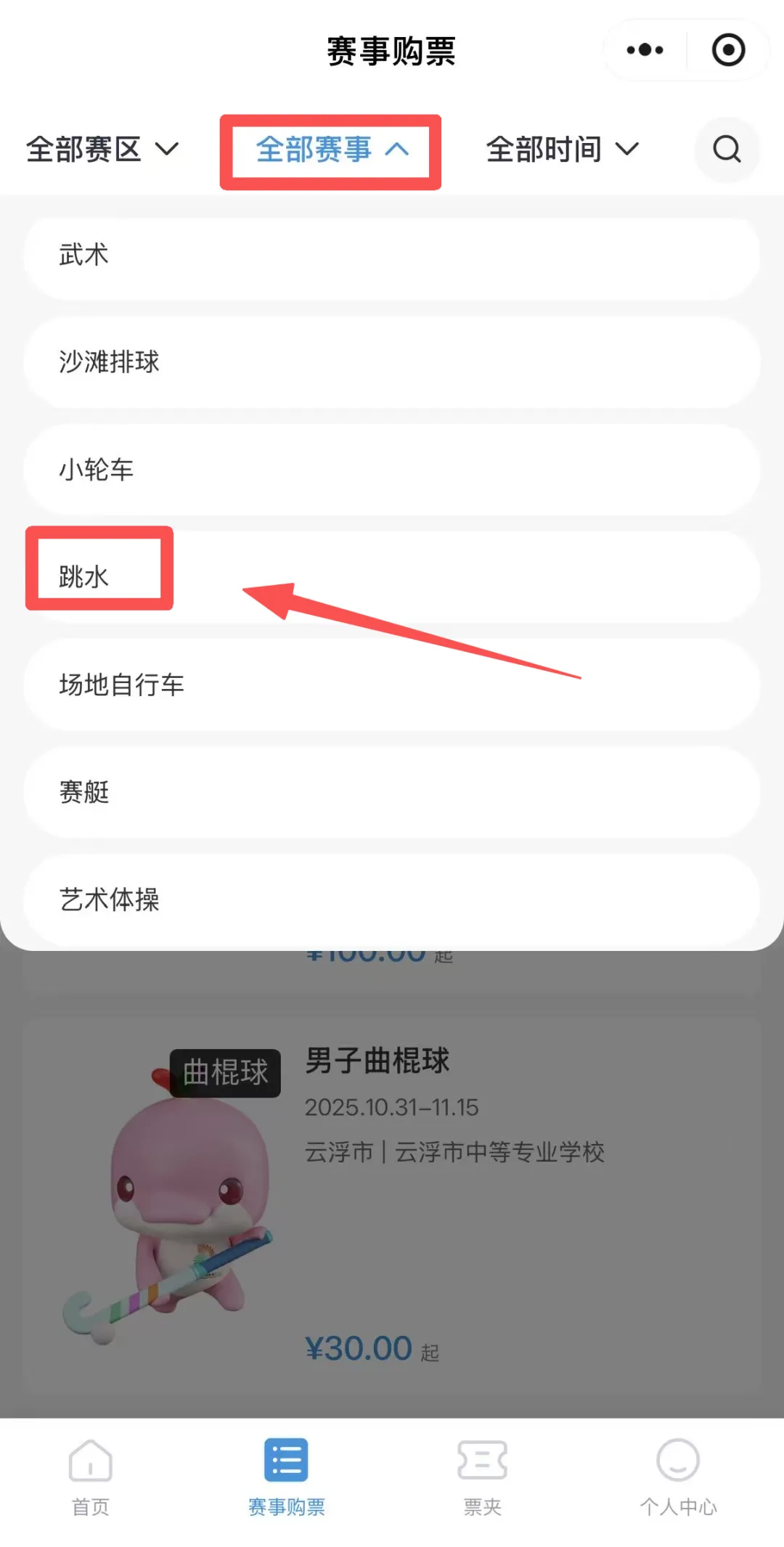
Task: Choose 小轮车 in the event list
Action: 392,470
